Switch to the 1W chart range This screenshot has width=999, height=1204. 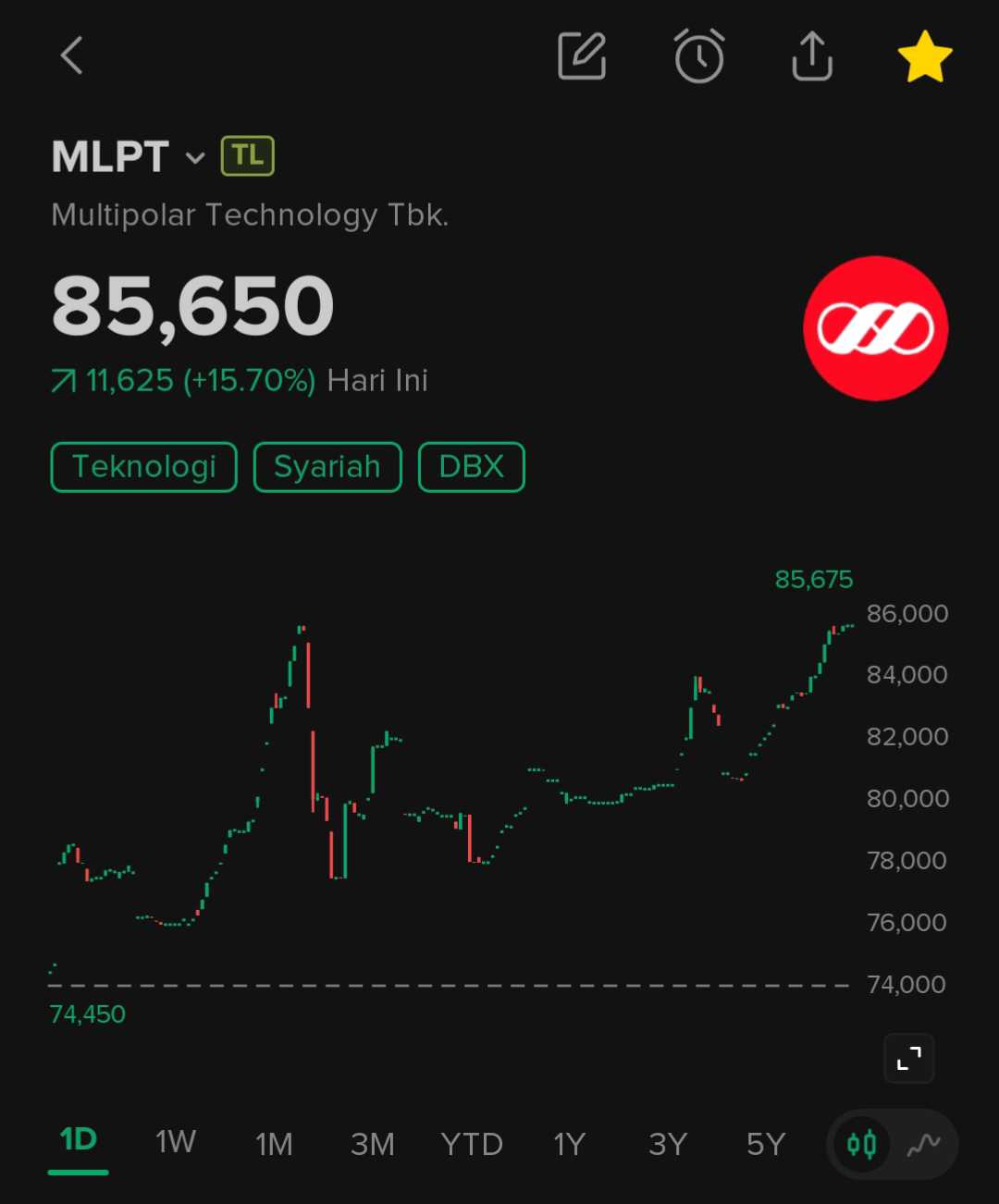pyautogui.click(x=176, y=1143)
